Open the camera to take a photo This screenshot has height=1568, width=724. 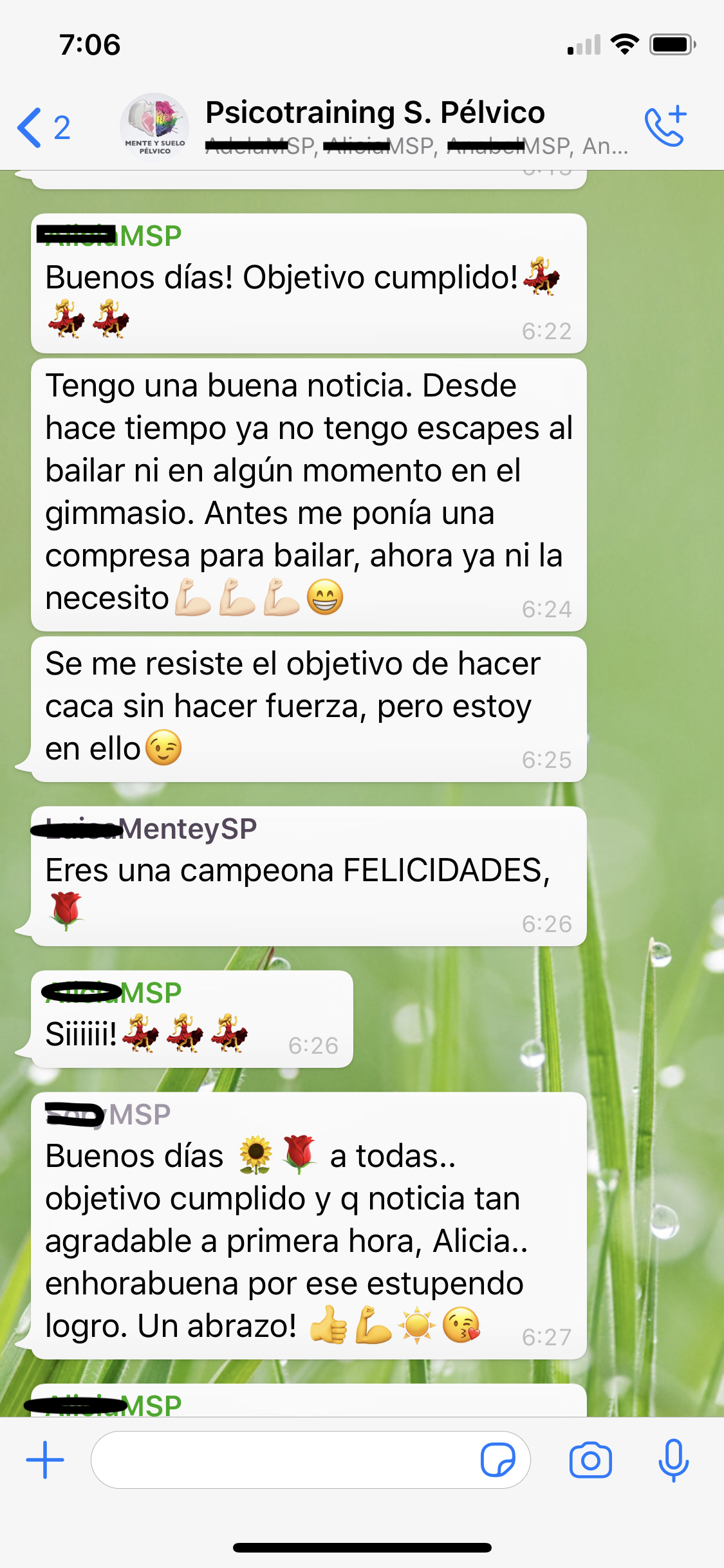point(590,1460)
